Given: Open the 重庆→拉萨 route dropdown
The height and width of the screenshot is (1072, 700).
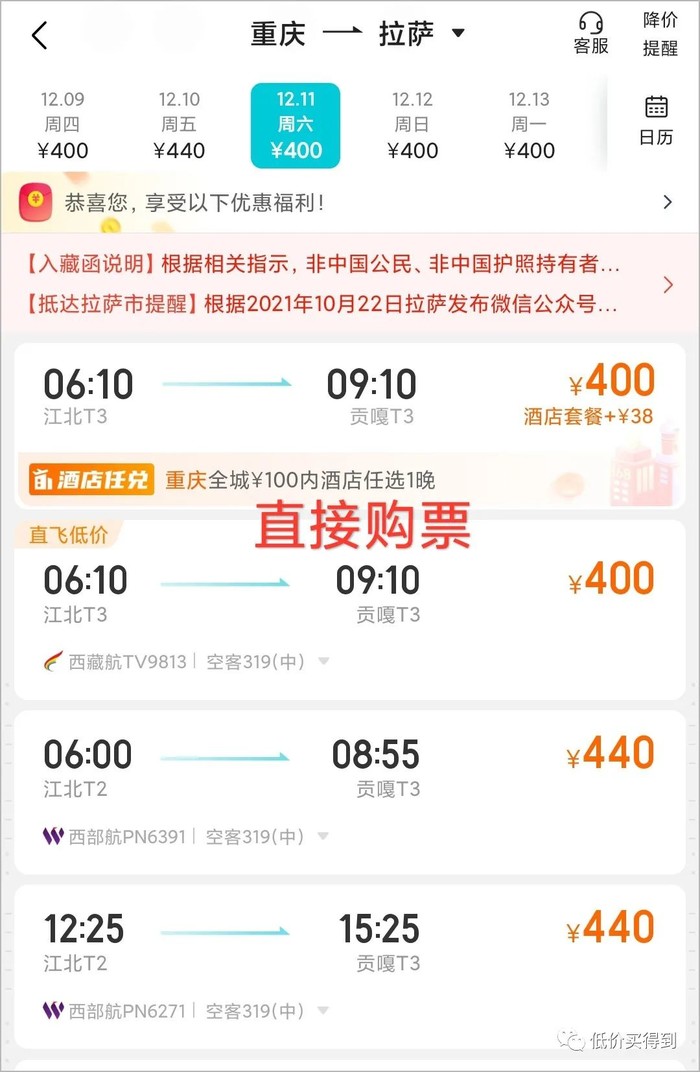Looking at the screenshot, I should pos(458,34).
